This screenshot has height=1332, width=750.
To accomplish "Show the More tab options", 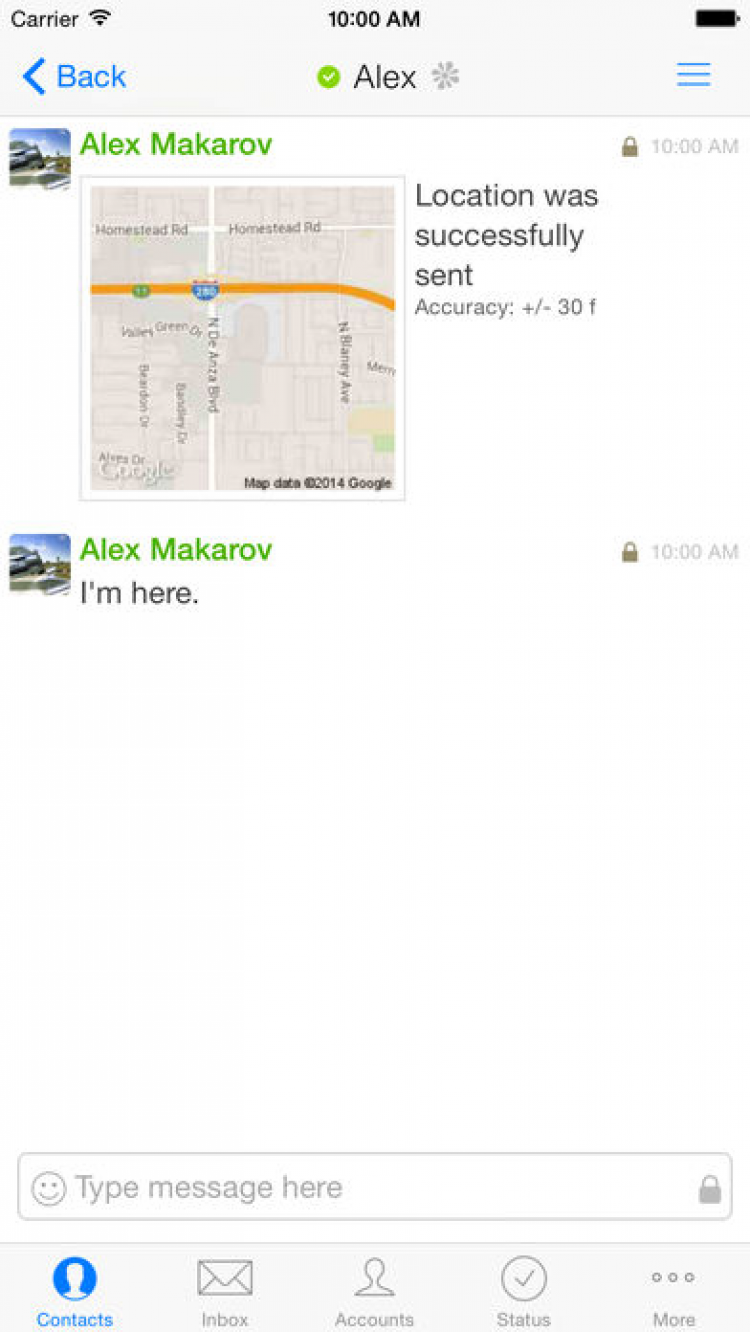I will click(673, 1290).
